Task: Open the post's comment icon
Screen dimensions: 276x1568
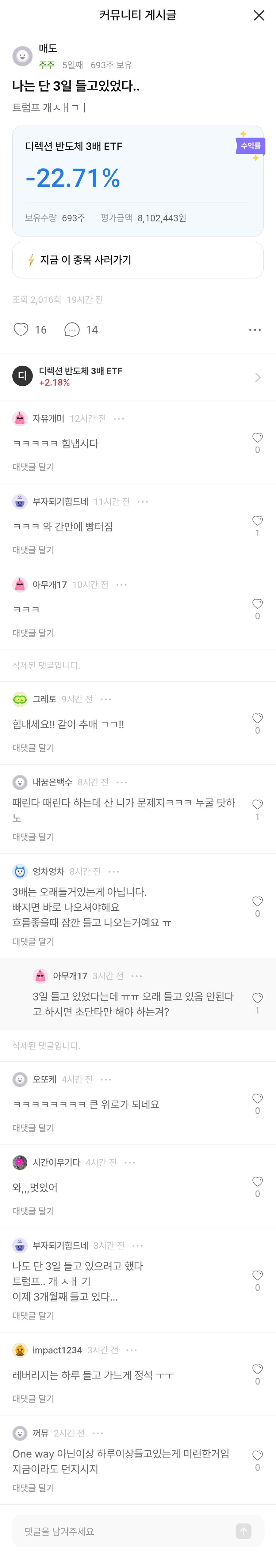Action: [72, 329]
